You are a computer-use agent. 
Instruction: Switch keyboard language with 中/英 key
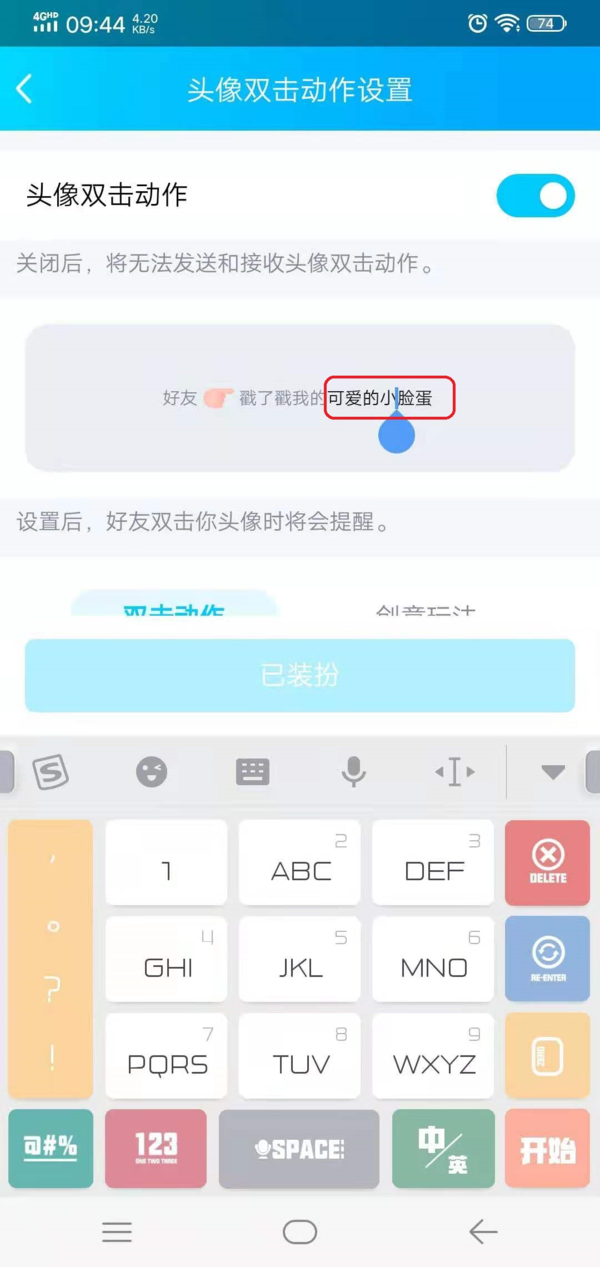442,1149
